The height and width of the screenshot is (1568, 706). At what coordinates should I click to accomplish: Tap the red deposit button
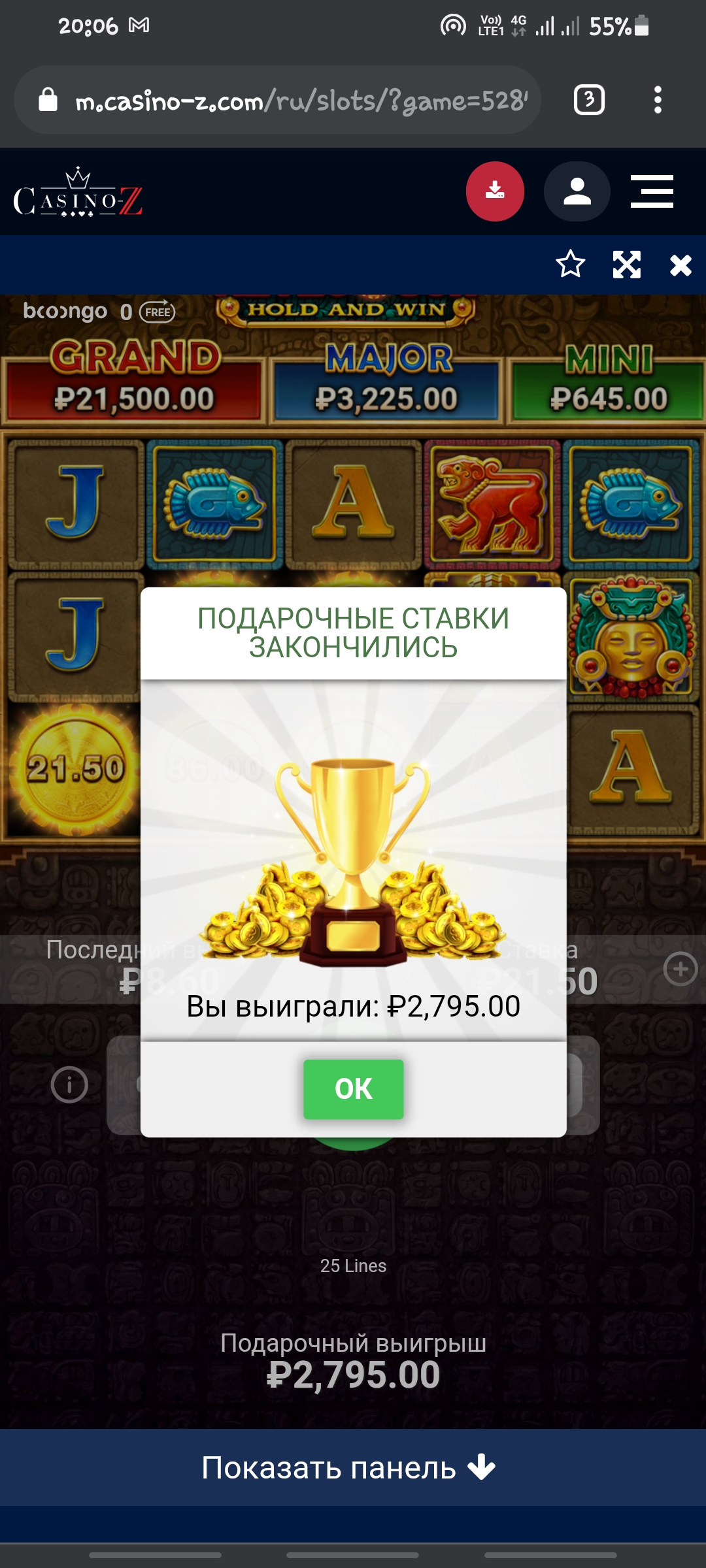495,191
